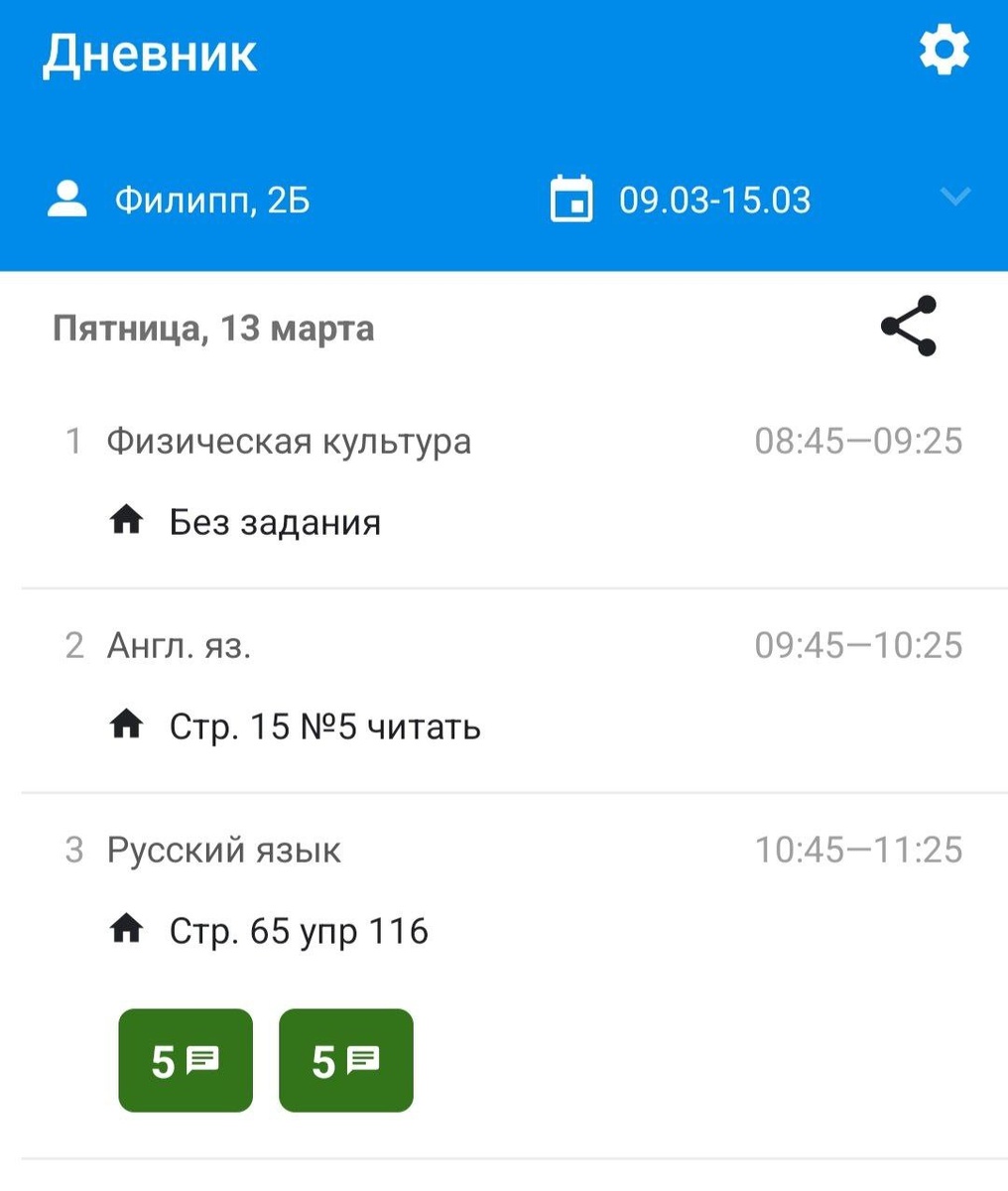View the second grade 5 comment
Image resolution: width=1008 pixels, height=1191 pixels.
click(x=346, y=1061)
